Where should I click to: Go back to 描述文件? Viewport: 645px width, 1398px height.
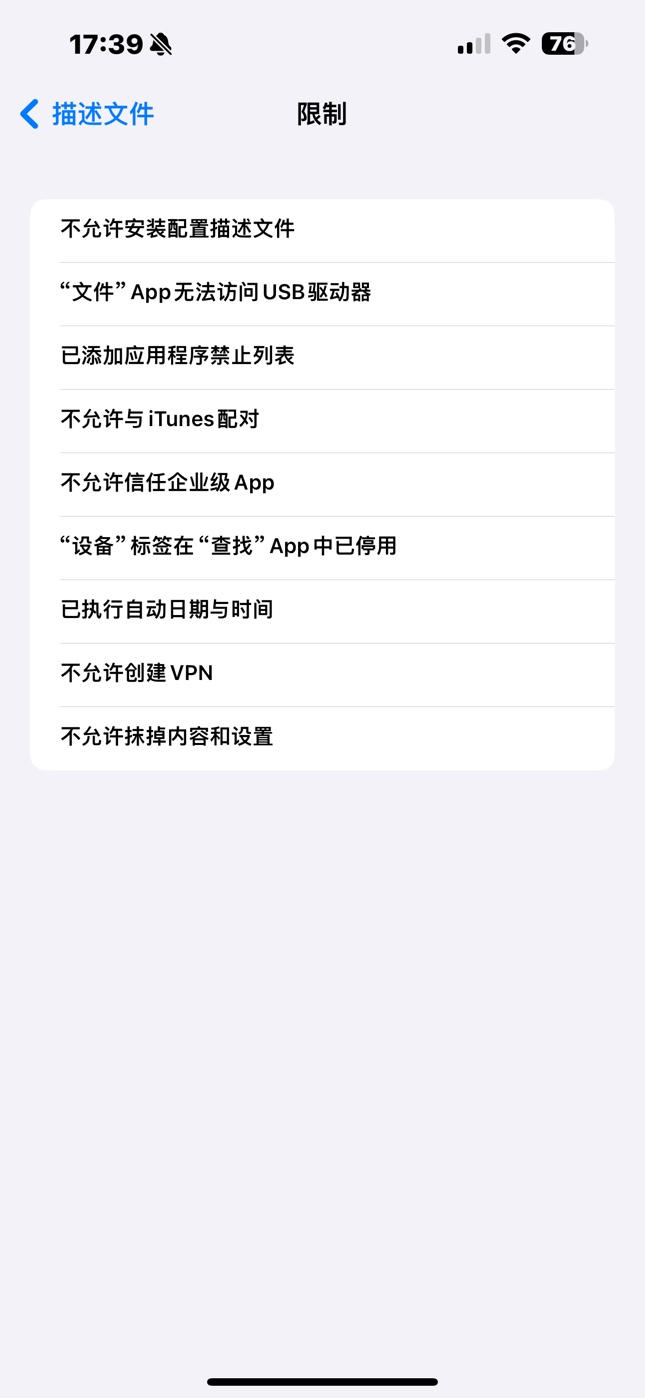[87, 114]
